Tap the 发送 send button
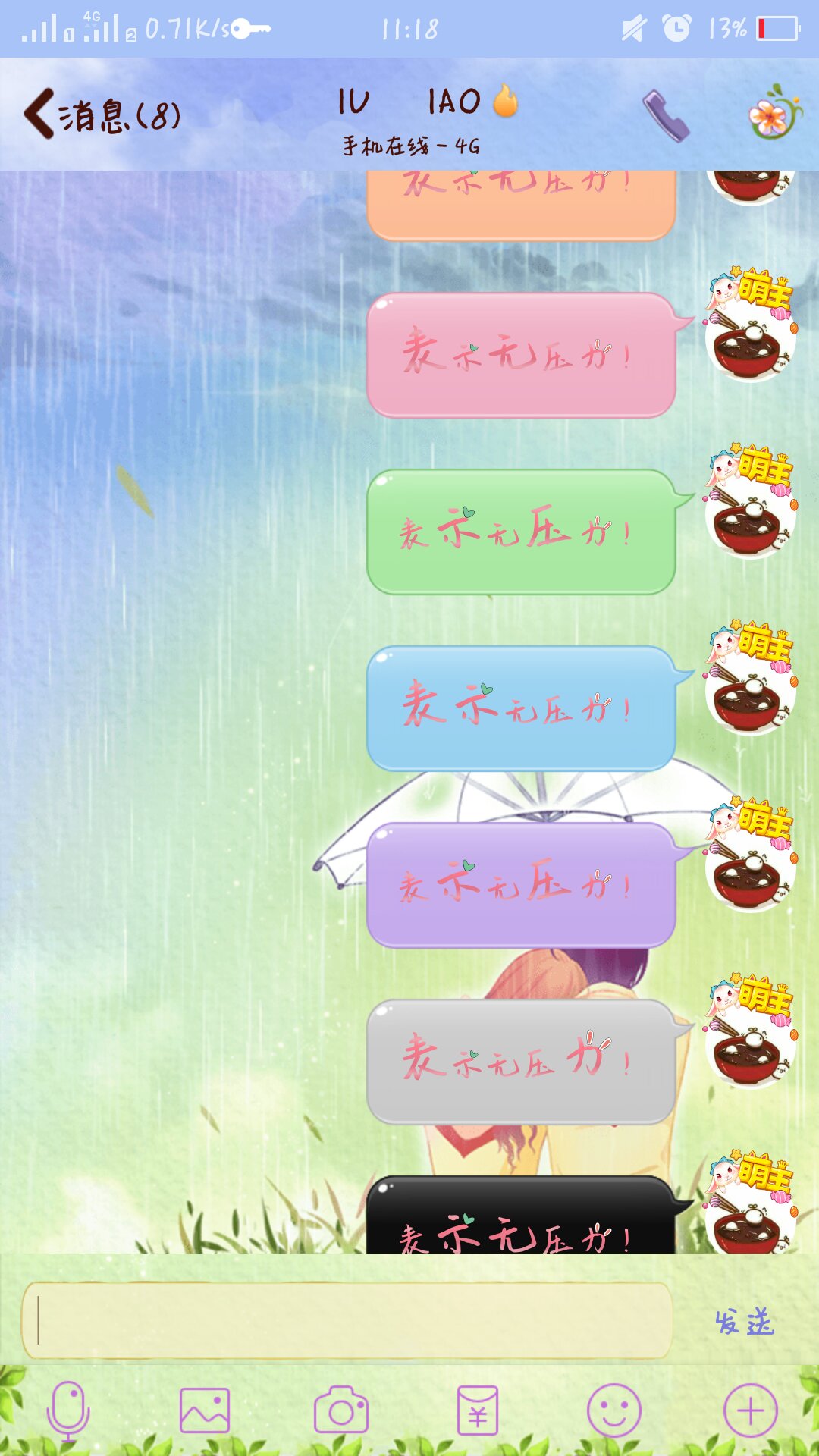 click(744, 1322)
